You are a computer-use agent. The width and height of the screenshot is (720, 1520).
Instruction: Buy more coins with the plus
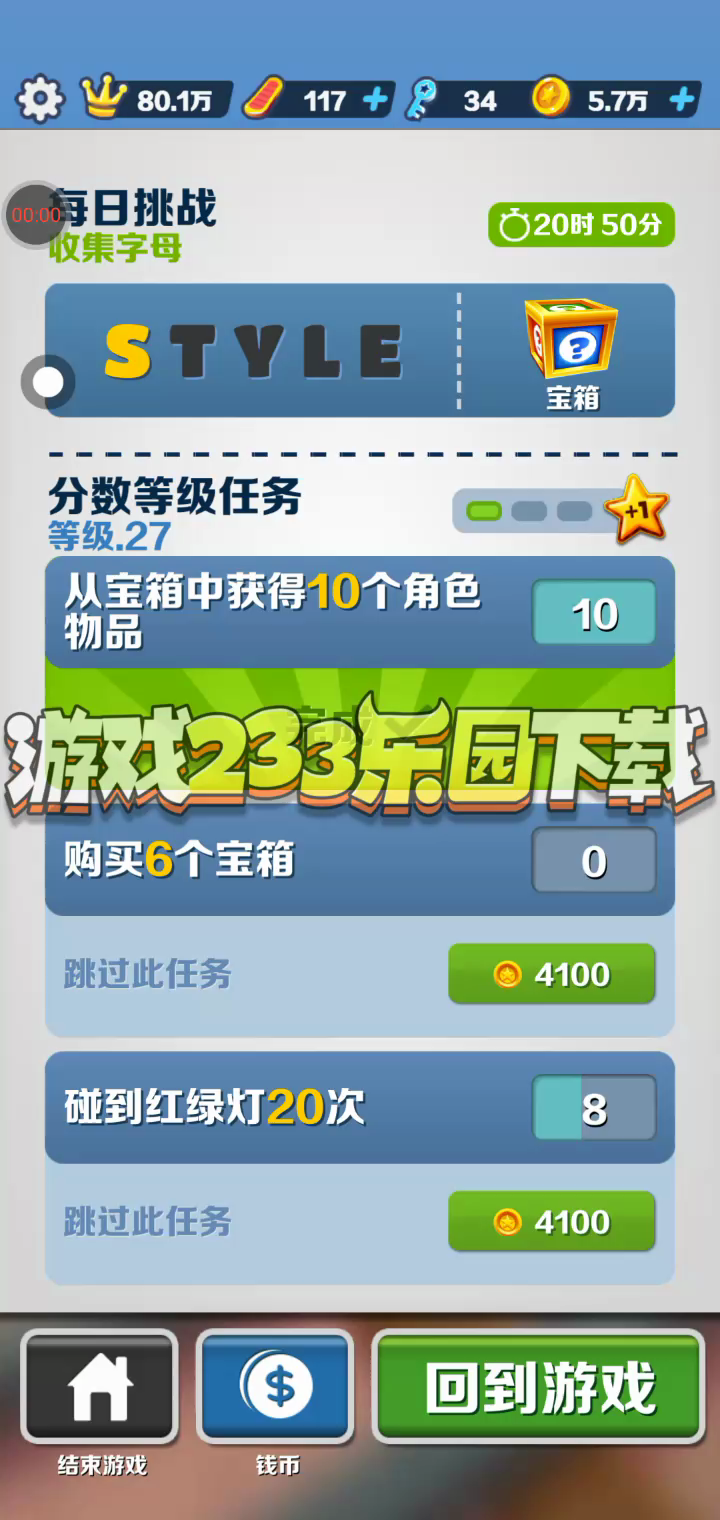coord(681,100)
